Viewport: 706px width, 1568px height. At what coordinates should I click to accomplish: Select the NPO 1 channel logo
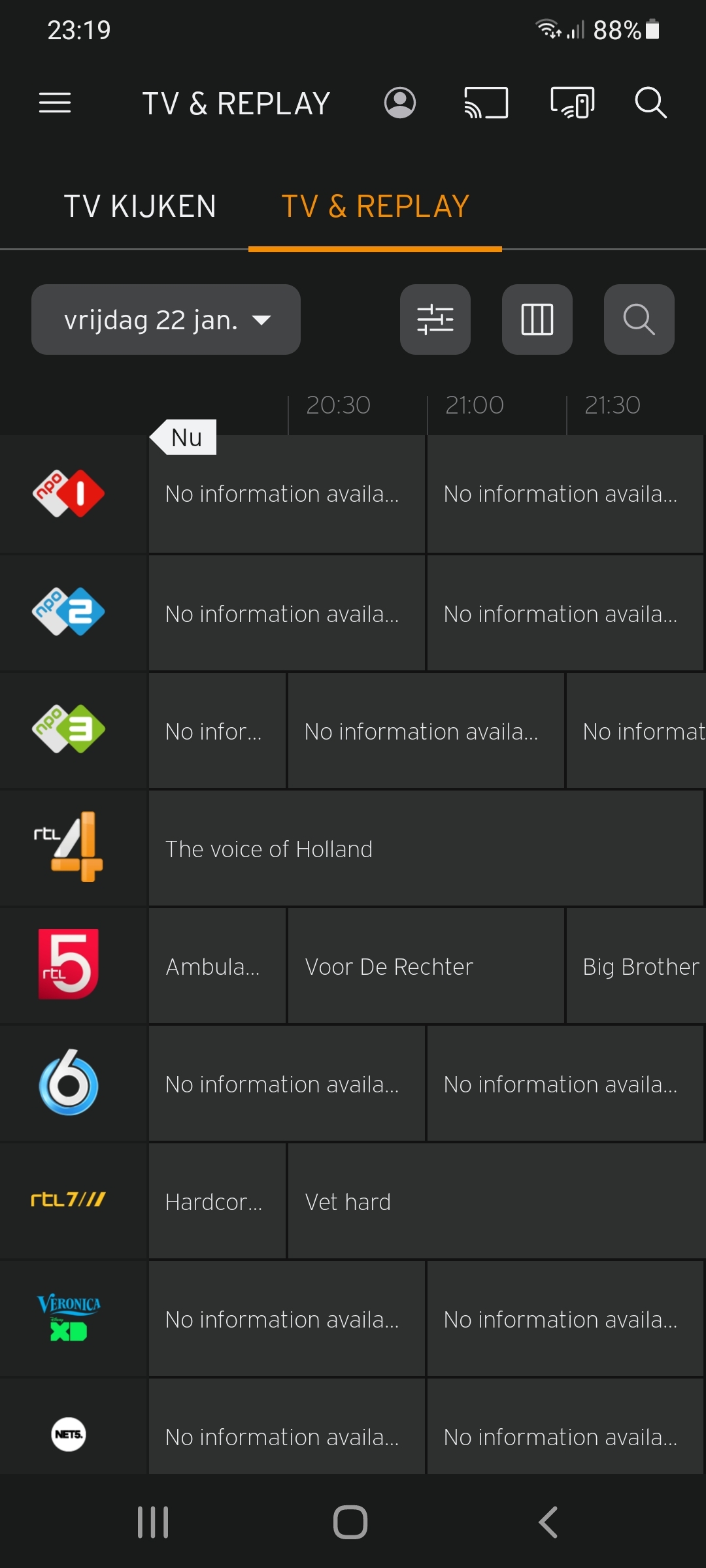pyautogui.click(x=69, y=494)
